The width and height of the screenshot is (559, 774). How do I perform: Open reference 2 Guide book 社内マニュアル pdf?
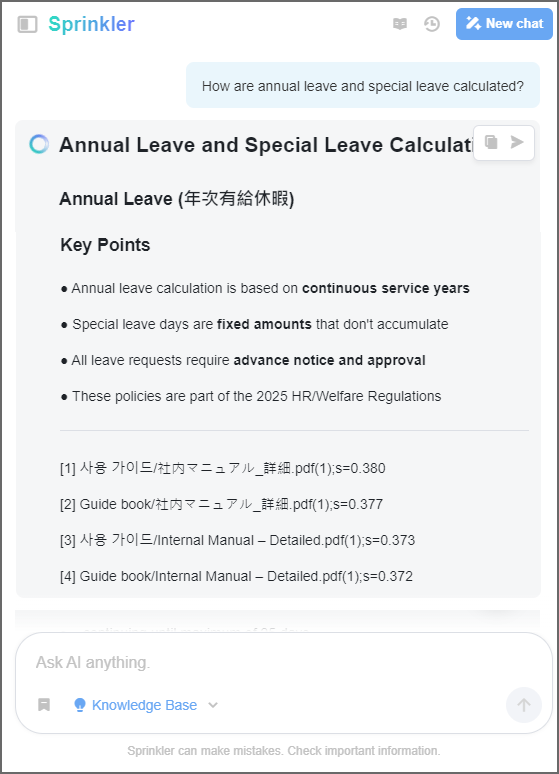tap(221, 504)
